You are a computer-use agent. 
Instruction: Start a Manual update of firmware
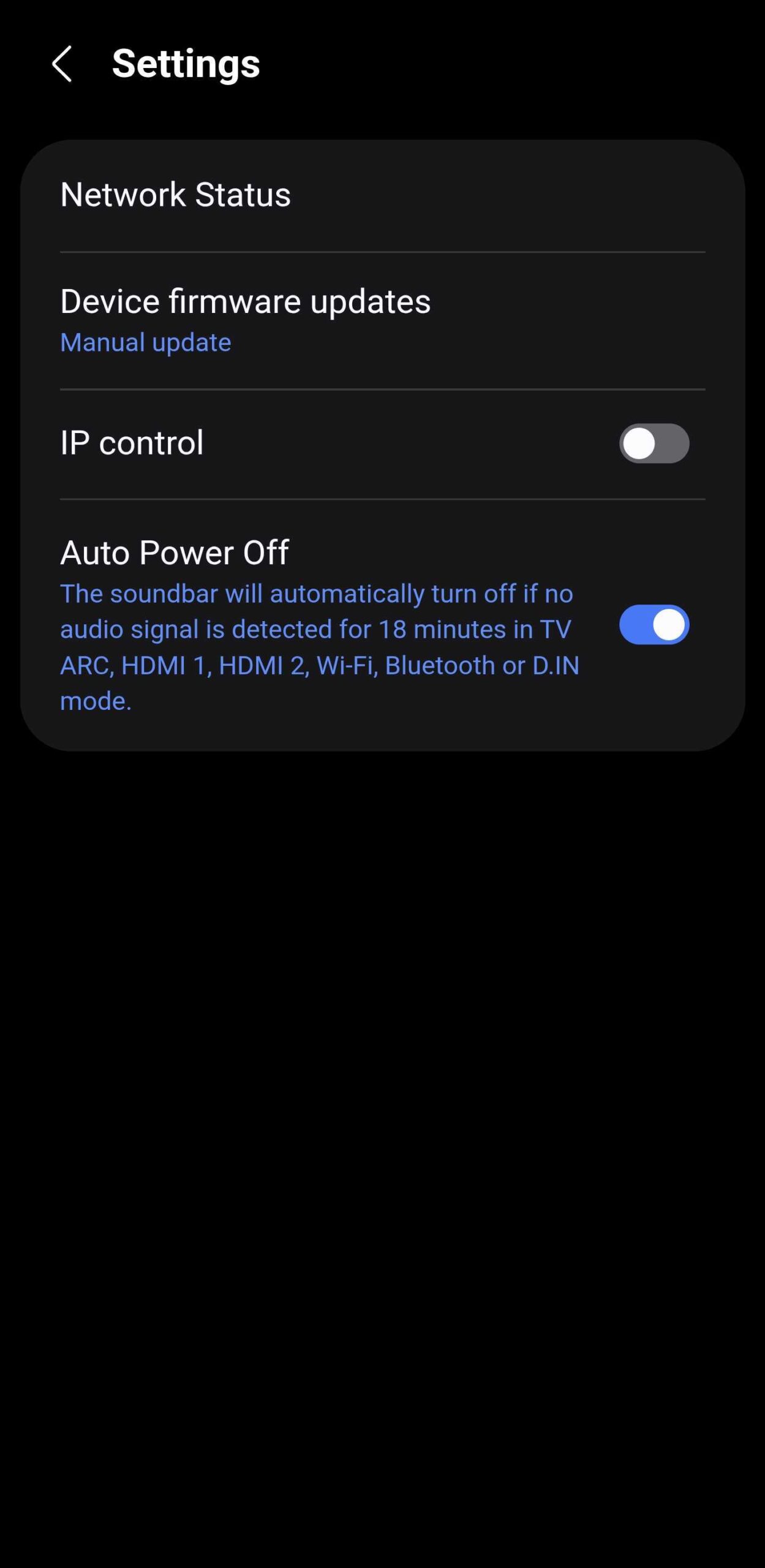point(145,342)
